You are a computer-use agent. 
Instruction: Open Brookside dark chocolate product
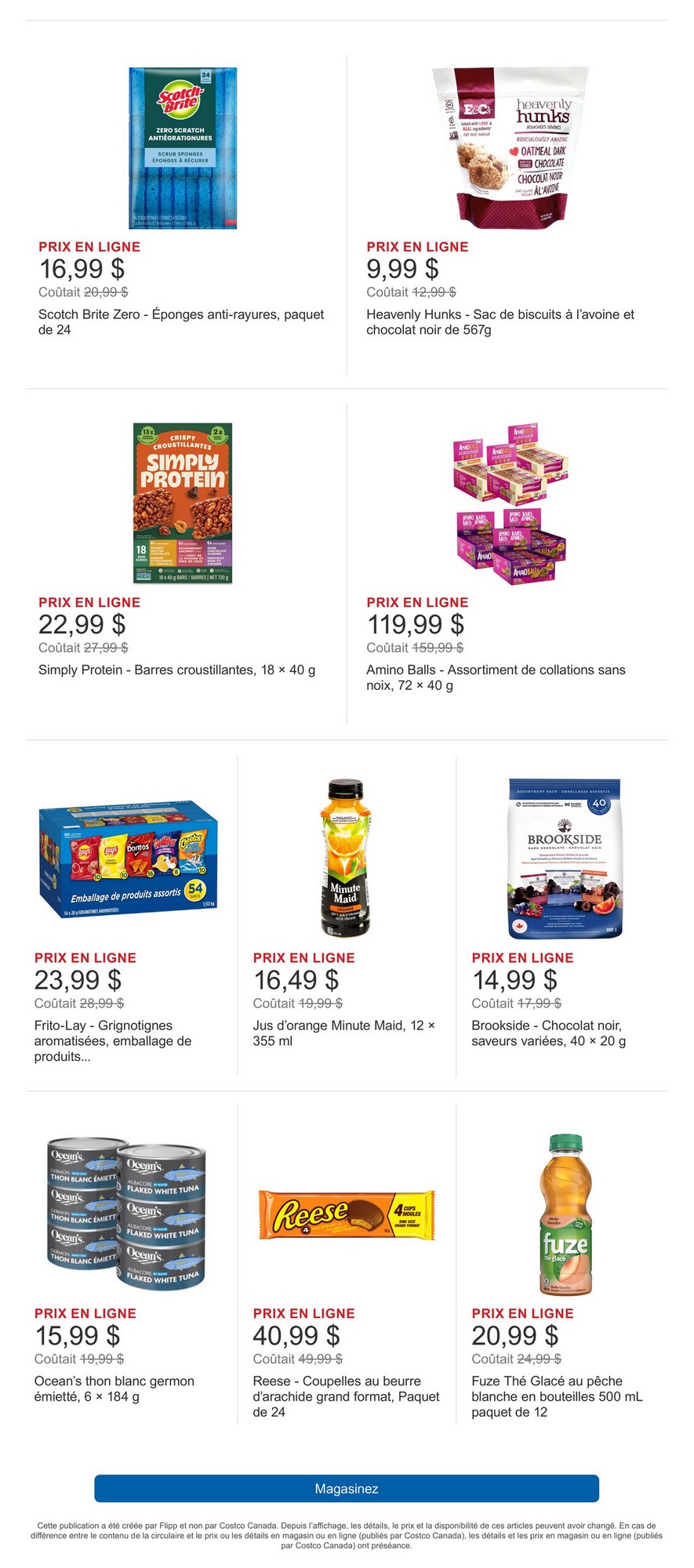click(x=564, y=858)
